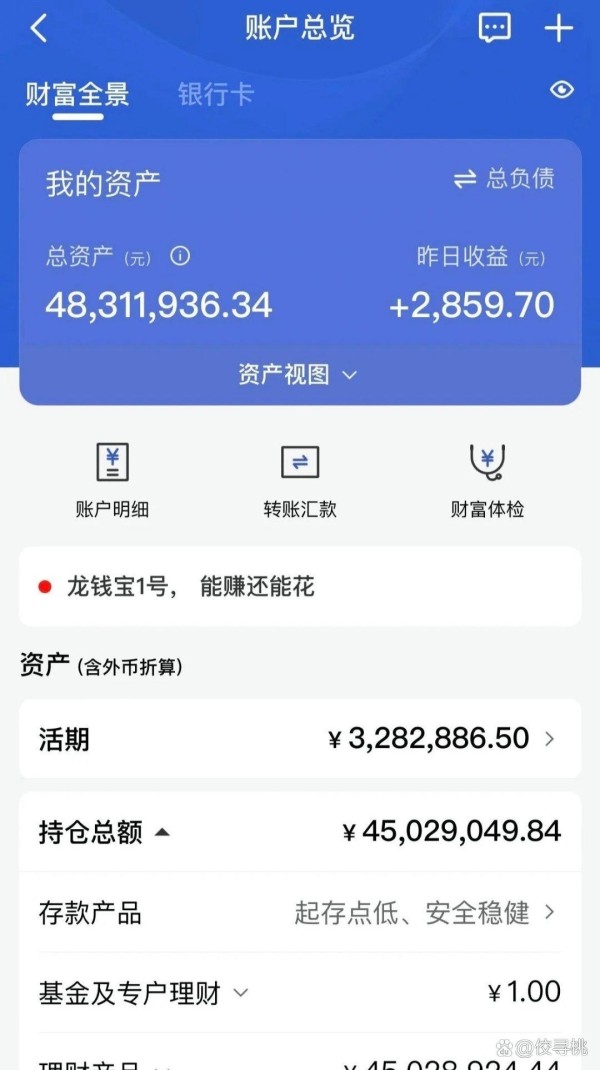Hide asset amounts with the eye icon
The image size is (600, 1070).
pos(562,89)
